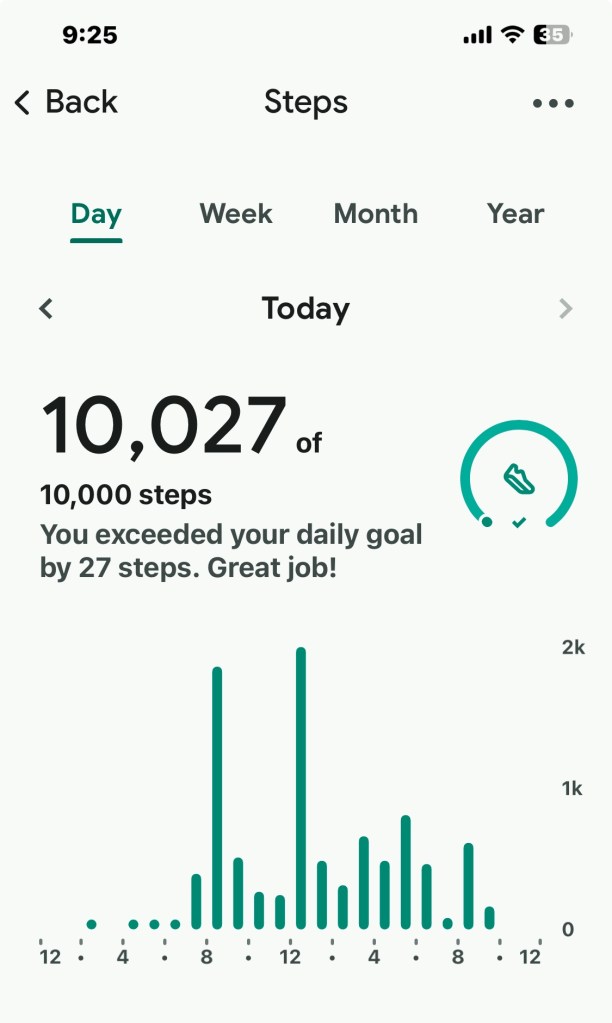Select the Day tab
The image size is (612, 1023).
point(96,214)
